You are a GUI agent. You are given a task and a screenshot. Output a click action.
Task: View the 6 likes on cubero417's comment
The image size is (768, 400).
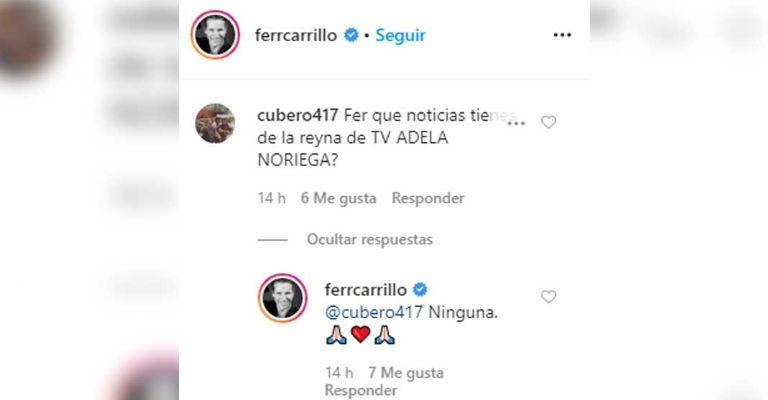[339, 198]
